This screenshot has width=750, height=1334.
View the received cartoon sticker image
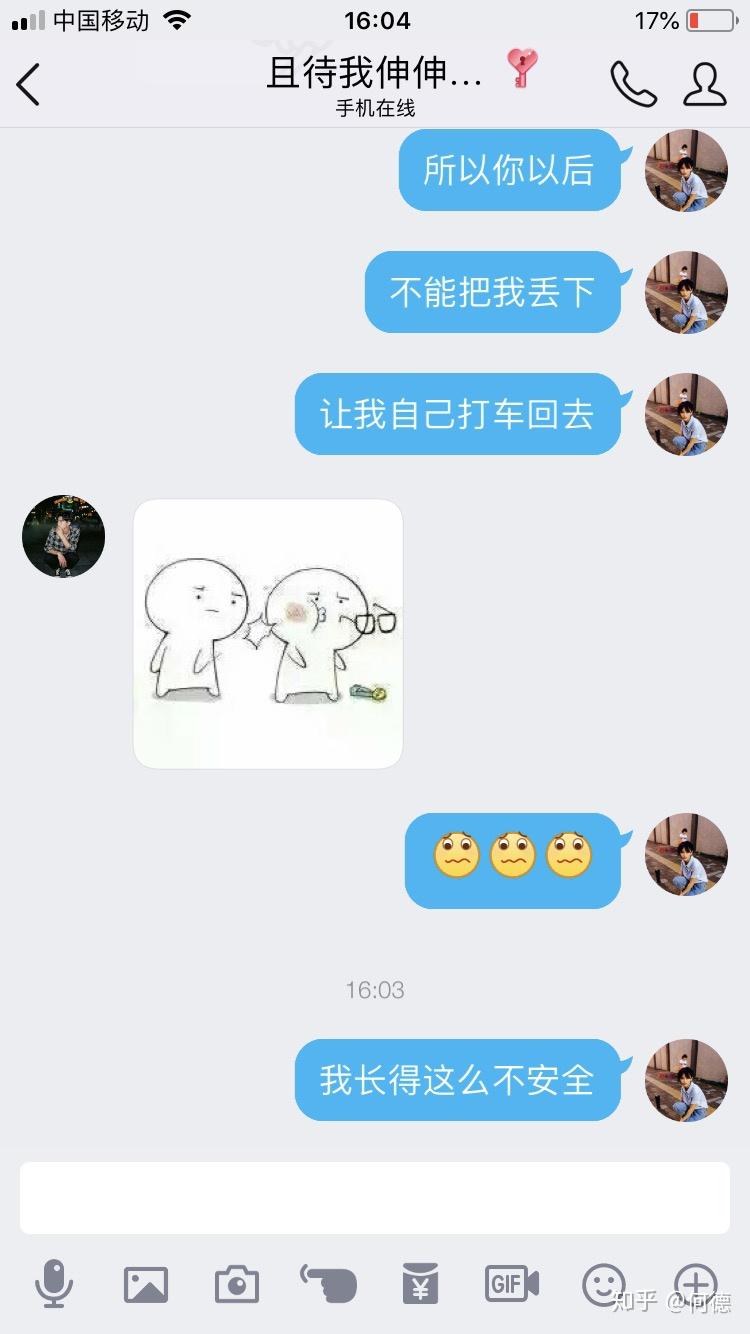pyautogui.click(x=268, y=634)
